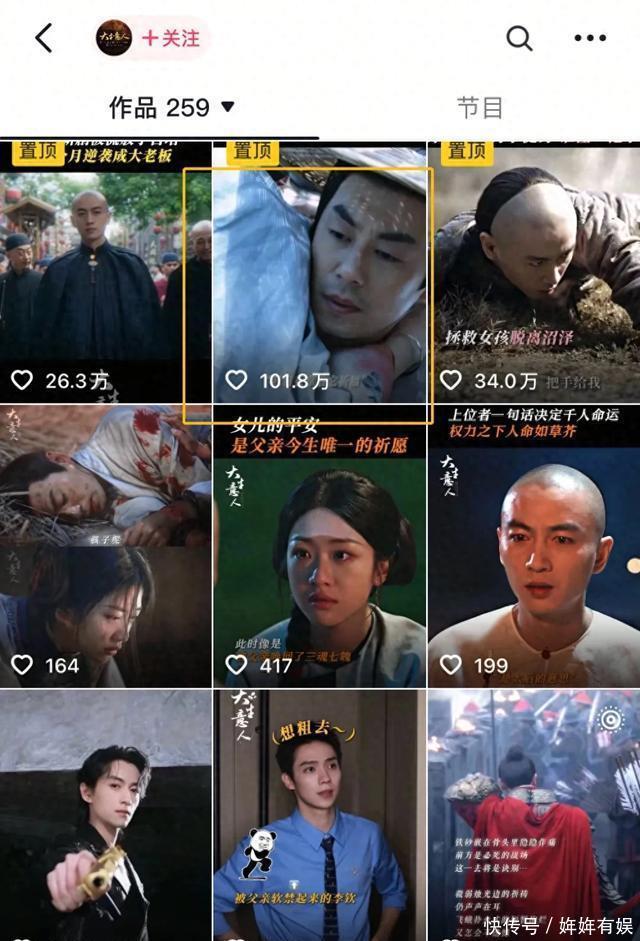Viewport: 640px width, 941px height.
Task: Switch to the 节目 tab
Action: (x=480, y=107)
